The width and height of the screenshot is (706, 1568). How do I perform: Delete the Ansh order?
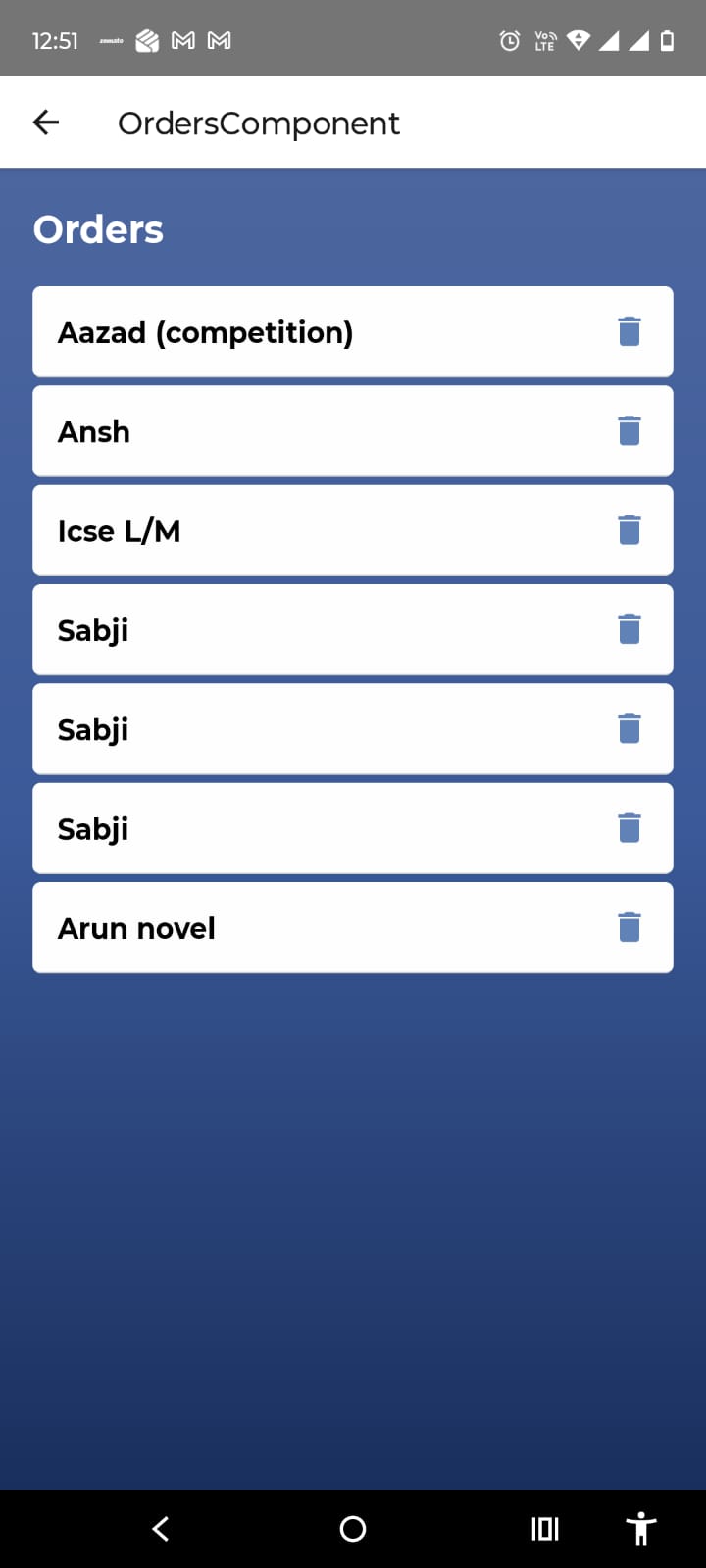pos(629,430)
